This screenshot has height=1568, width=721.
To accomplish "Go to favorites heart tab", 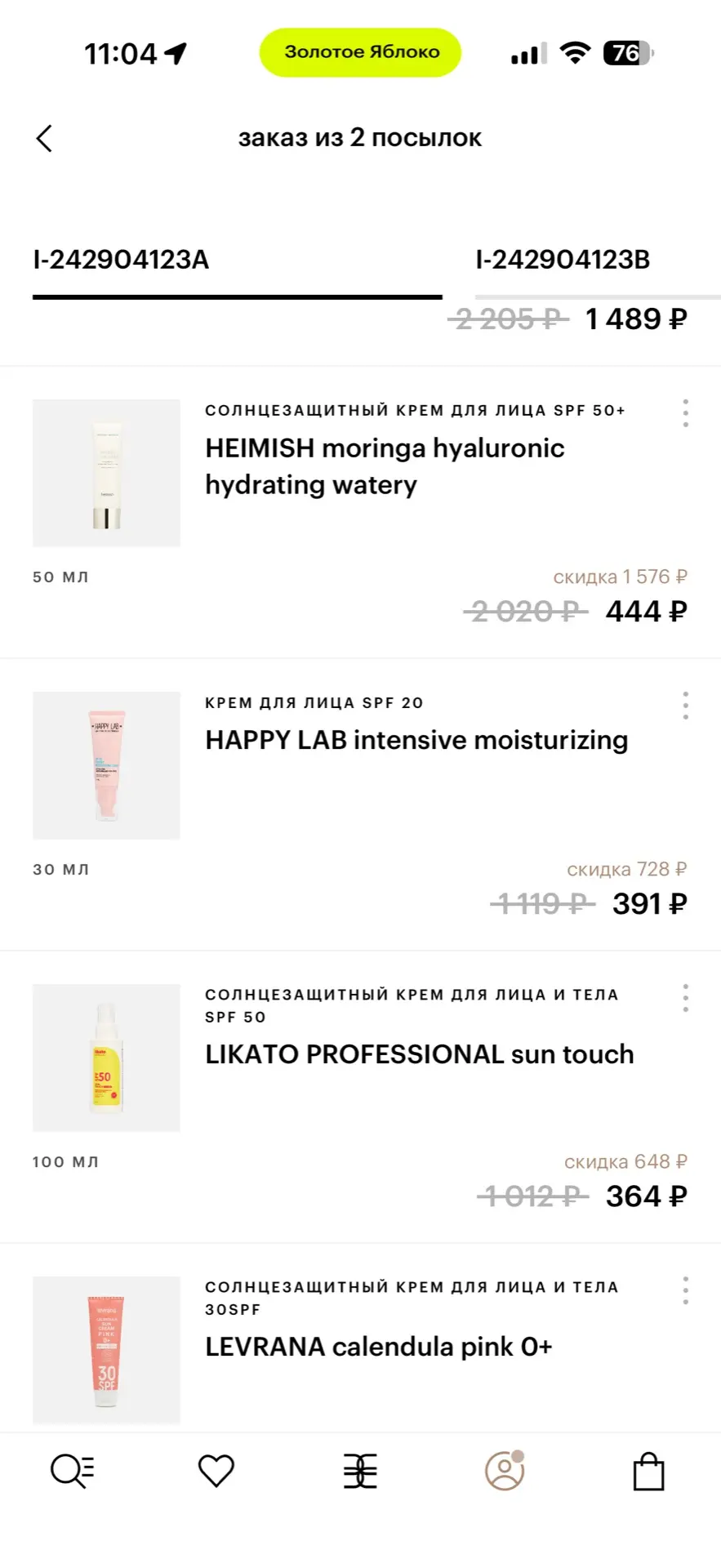I will pyautogui.click(x=216, y=1472).
